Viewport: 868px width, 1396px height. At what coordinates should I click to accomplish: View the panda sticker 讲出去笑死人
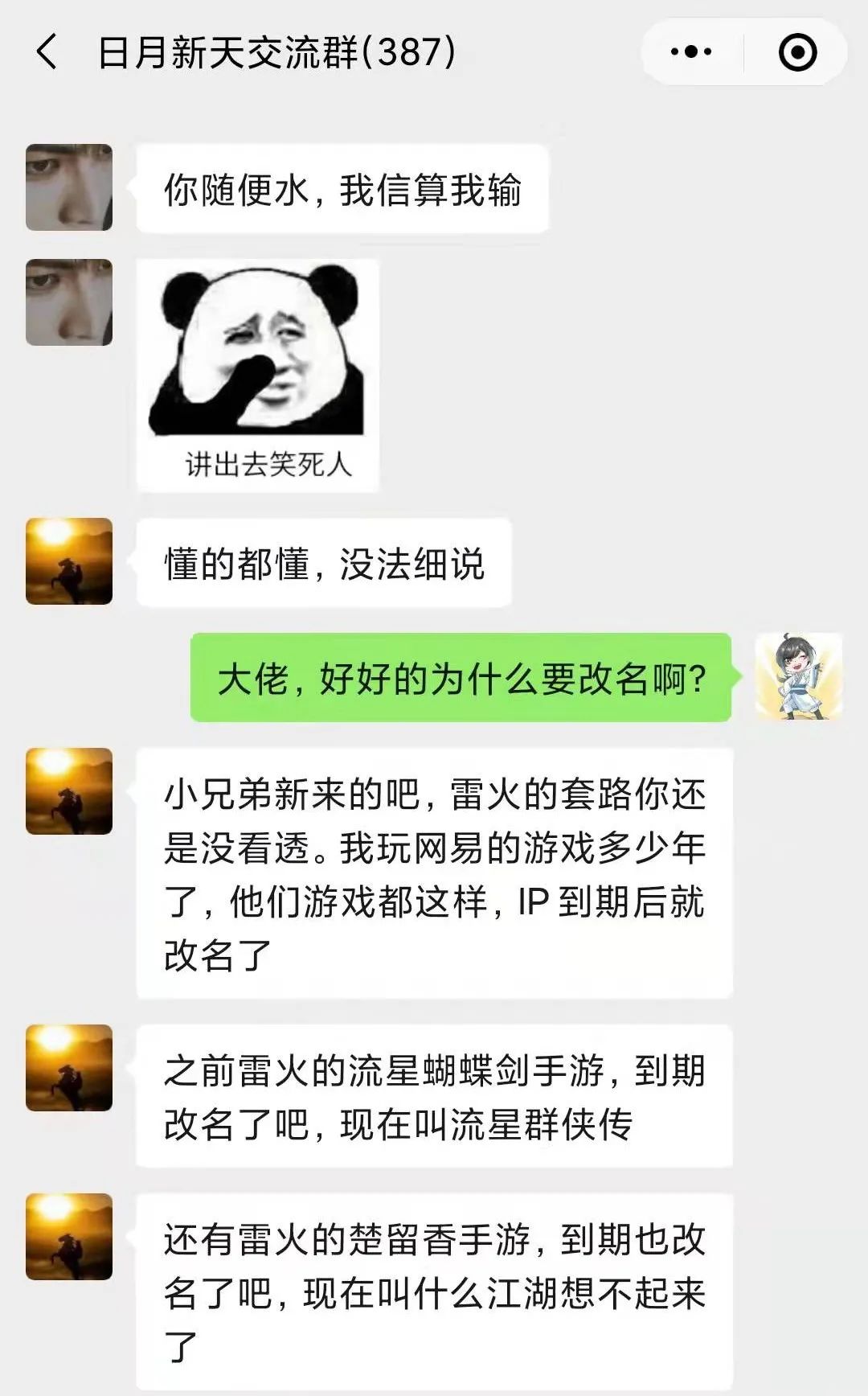(258, 375)
